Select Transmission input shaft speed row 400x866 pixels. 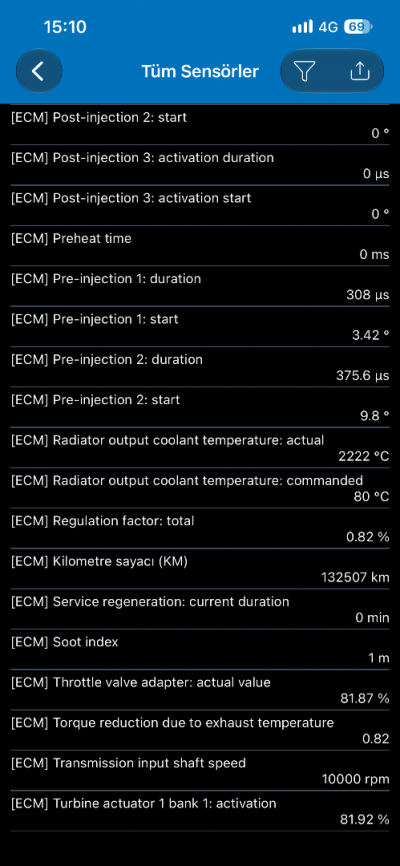point(200,770)
